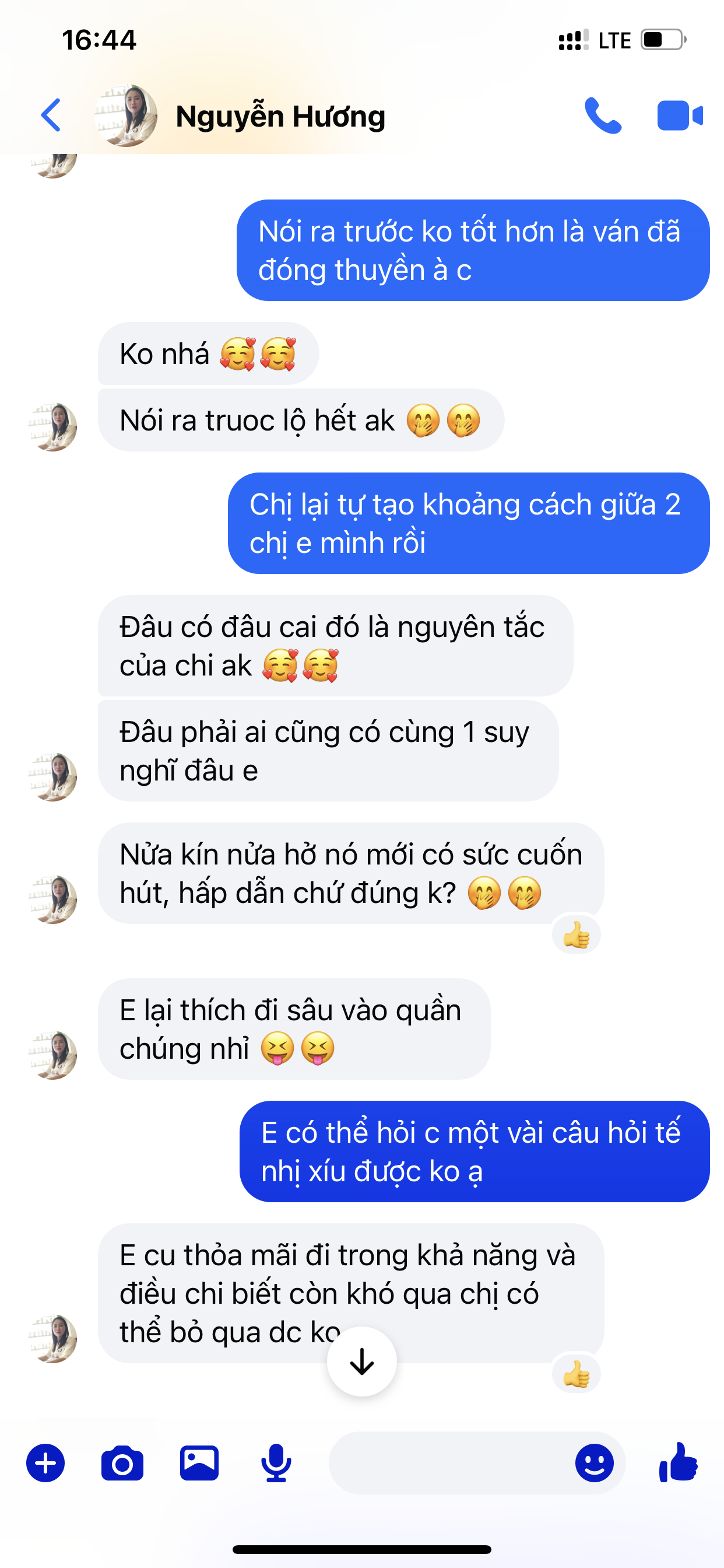Image resolution: width=724 pixels, height=1568 pixels.
Task: View the reaction on the 'Nửa kín nửa hở' message
Action: [576, 935]
